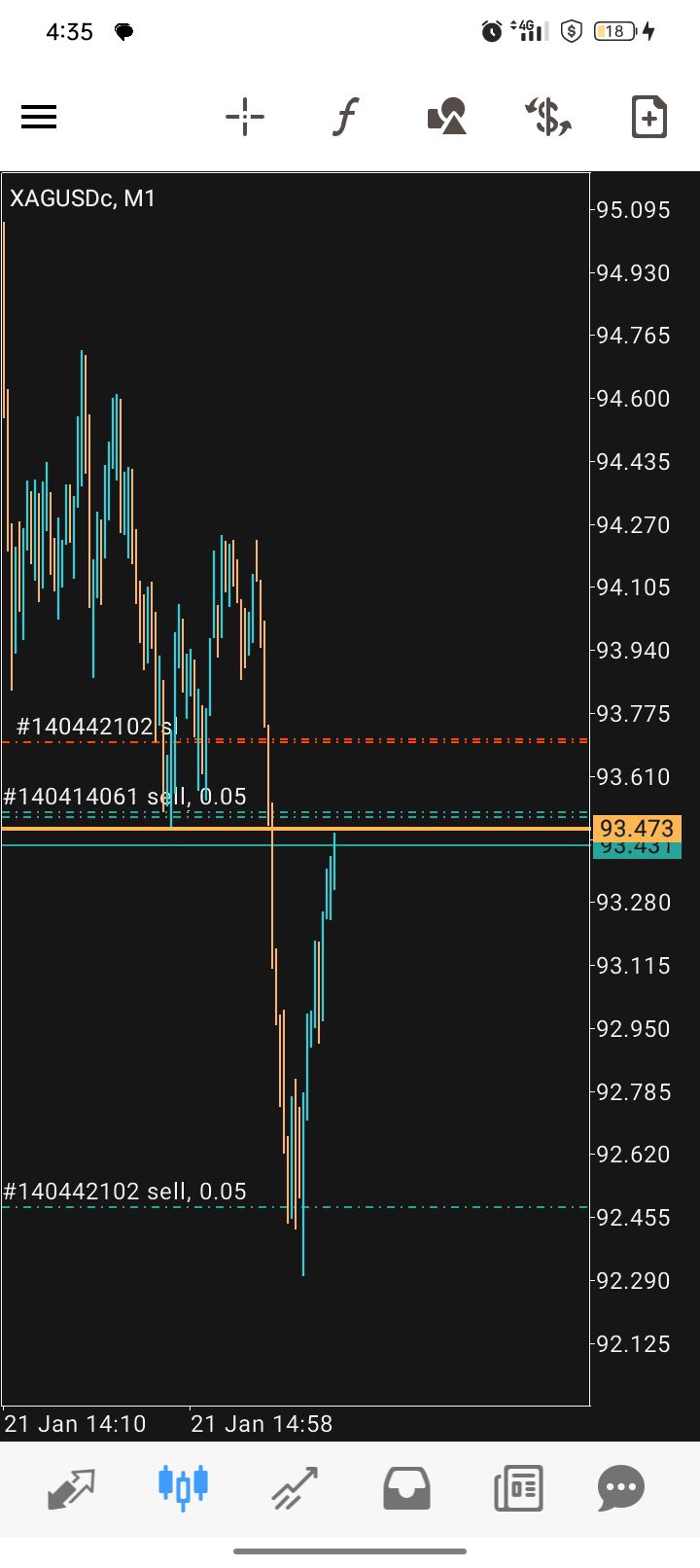Viewport: 700px width, 1568px height.
Task: Select the Chart tab
Action: [x=183, y=1487]
